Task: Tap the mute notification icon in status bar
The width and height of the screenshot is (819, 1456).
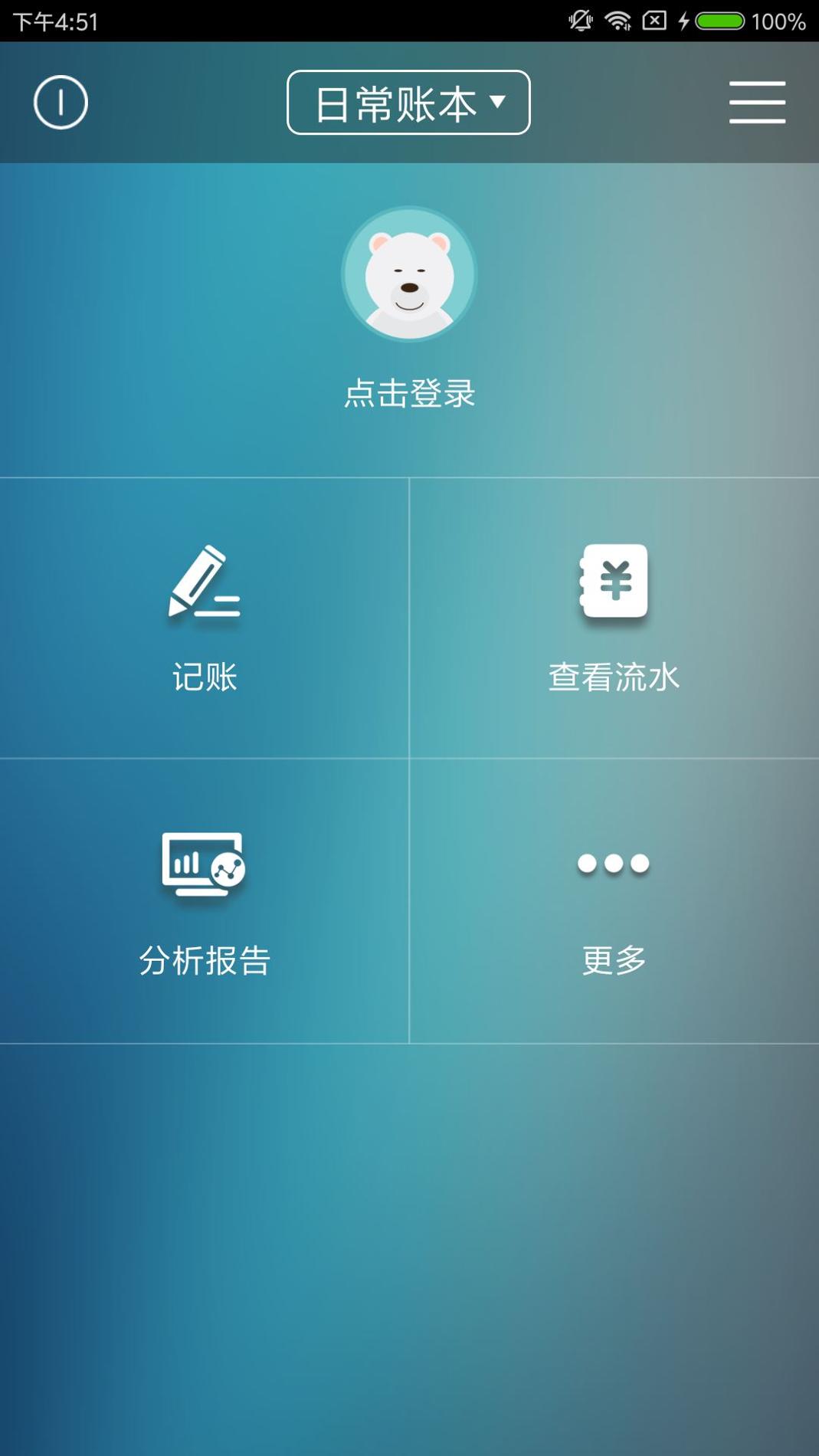Action: [x=581, y=21]
